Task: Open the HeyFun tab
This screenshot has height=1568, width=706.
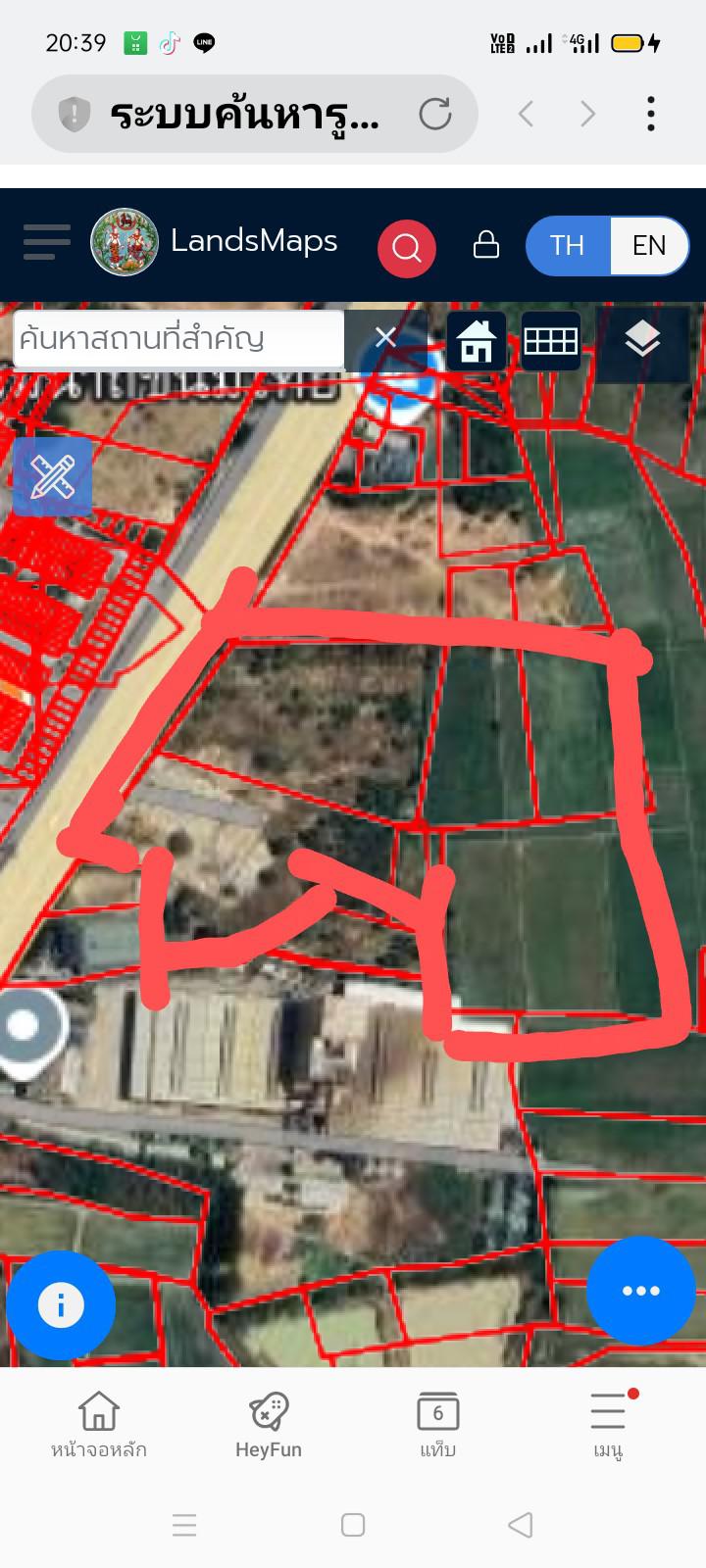Action: [x=269, y=1425]
